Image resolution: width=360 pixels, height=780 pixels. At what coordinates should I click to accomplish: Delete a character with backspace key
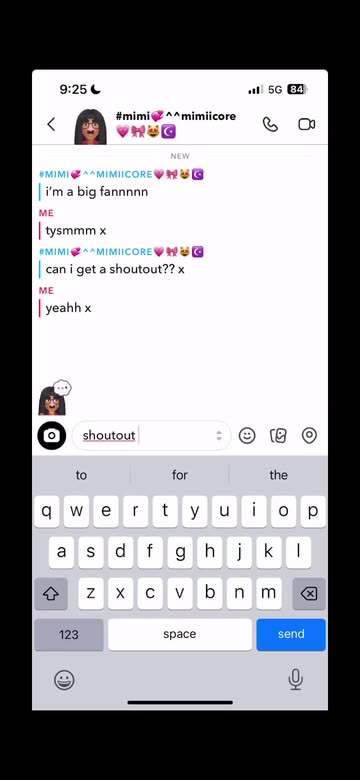click(309, 593)
